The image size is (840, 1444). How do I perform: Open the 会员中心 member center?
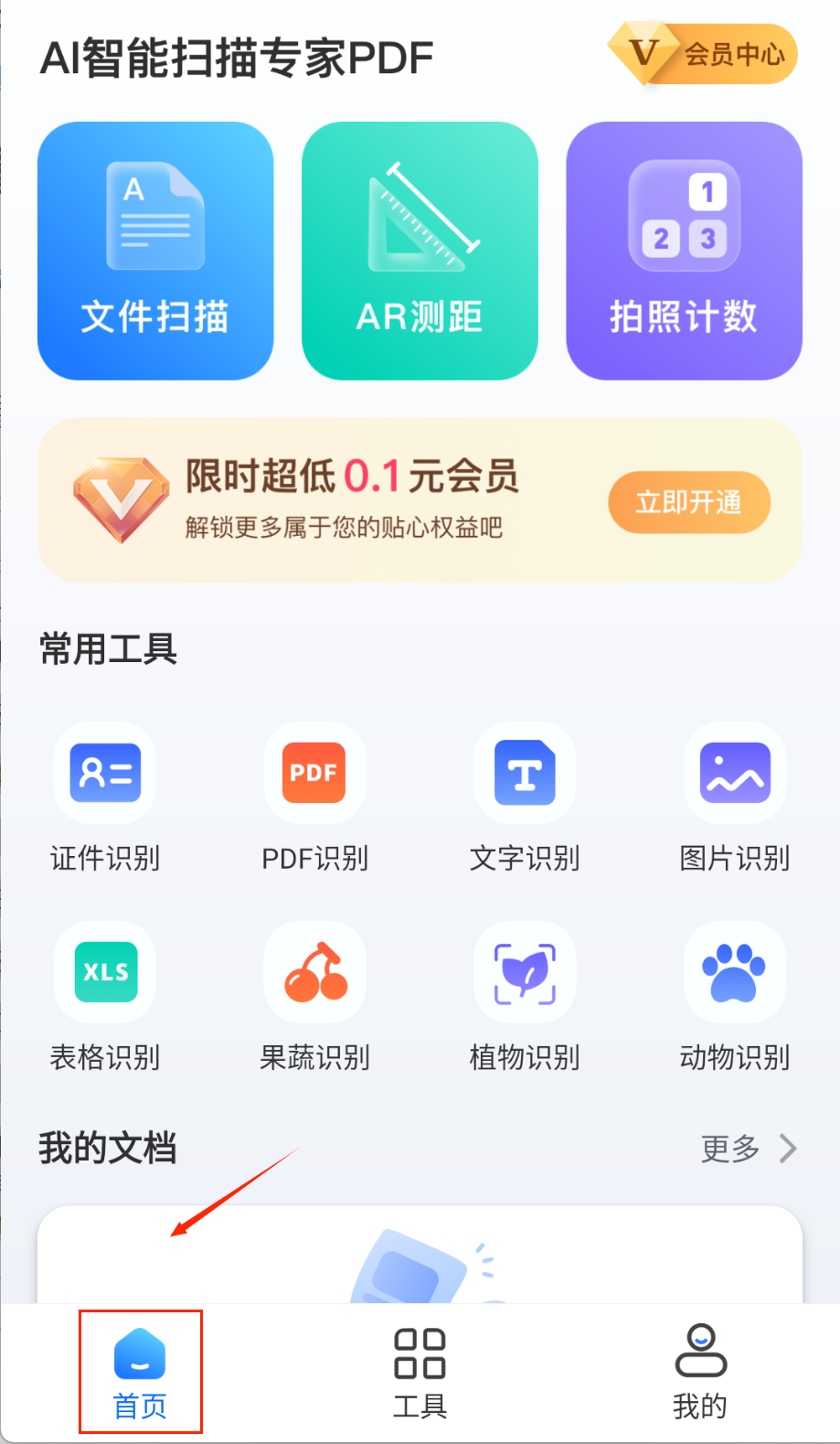(704, 55)
